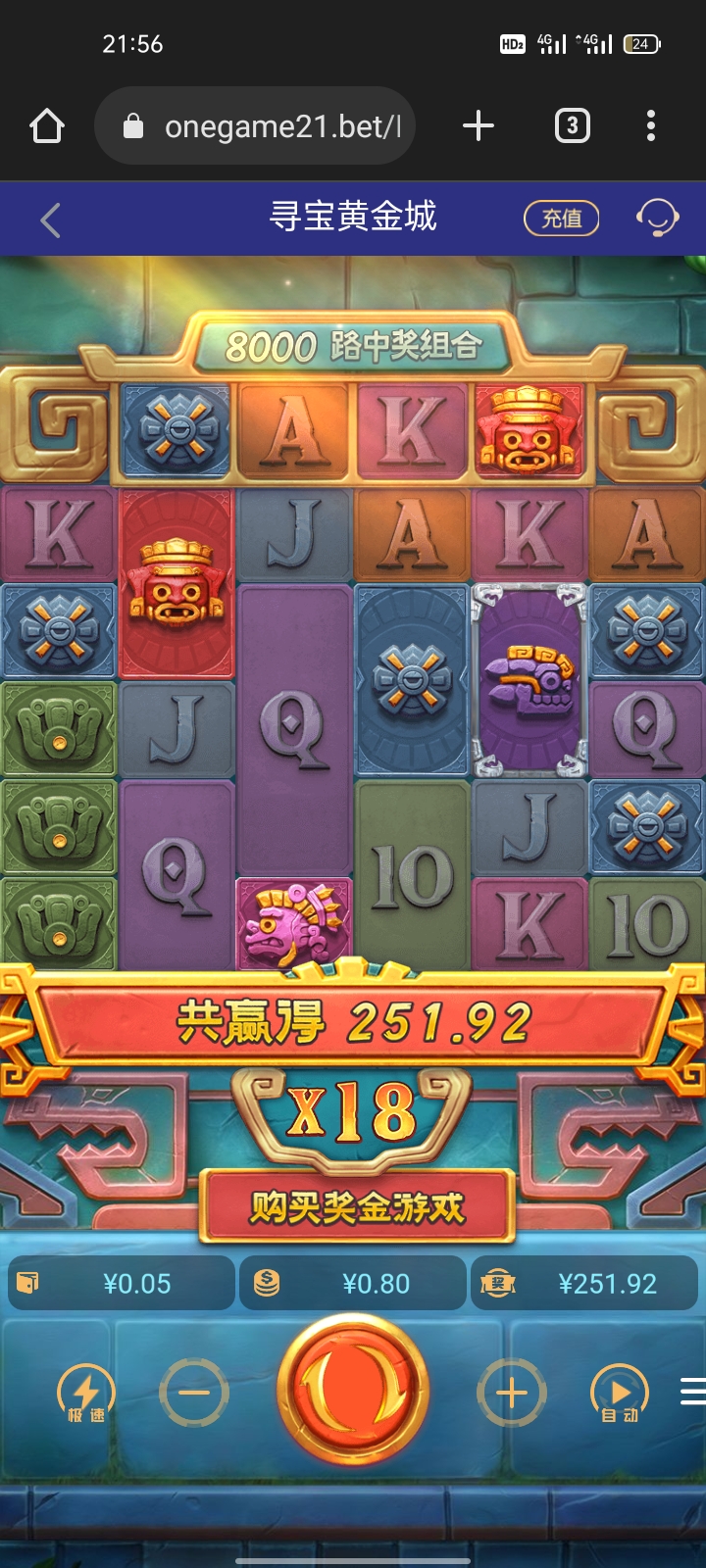Open a new browser tab
The height and width of the screenshot is (1568, 706).
tap(478, 126)
